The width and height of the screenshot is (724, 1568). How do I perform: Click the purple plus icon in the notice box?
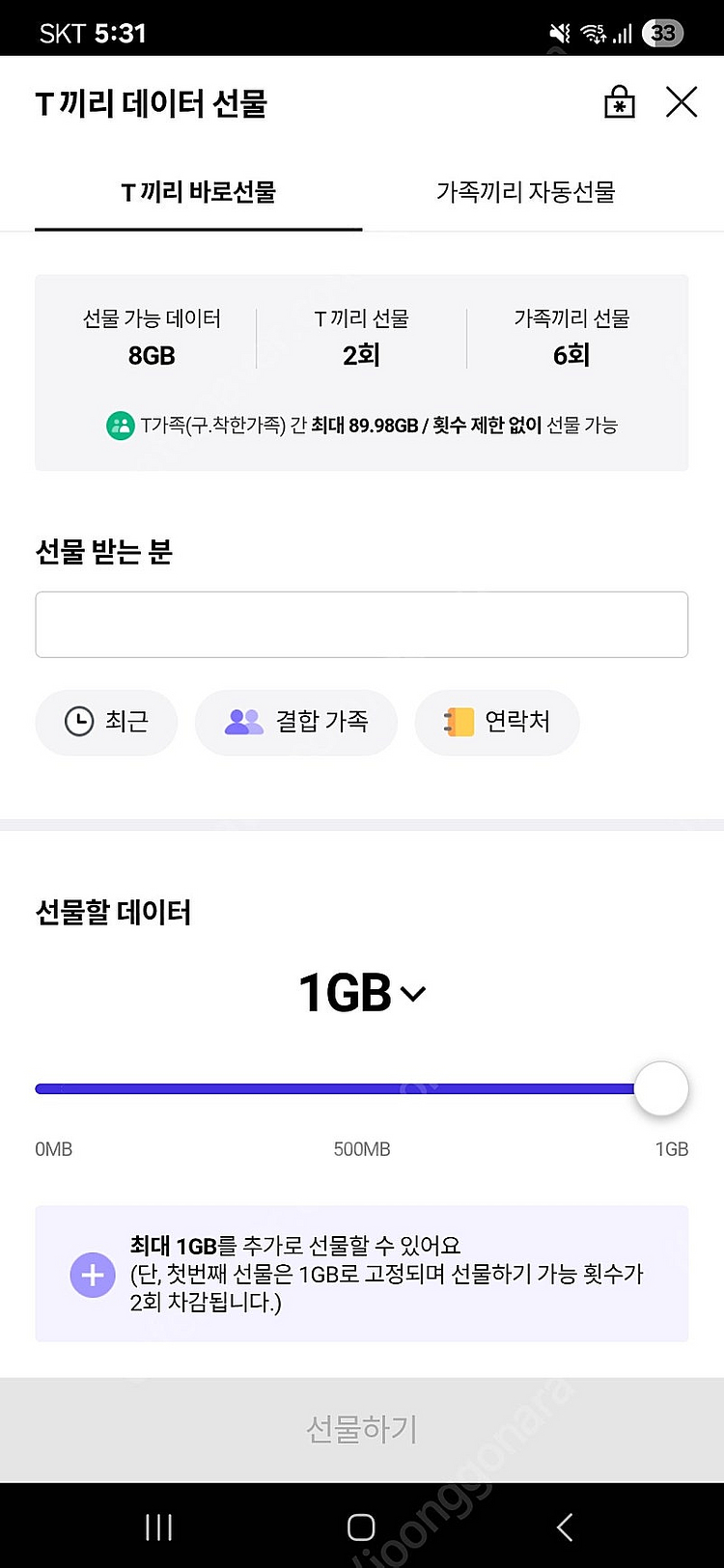coord(92,1275)
